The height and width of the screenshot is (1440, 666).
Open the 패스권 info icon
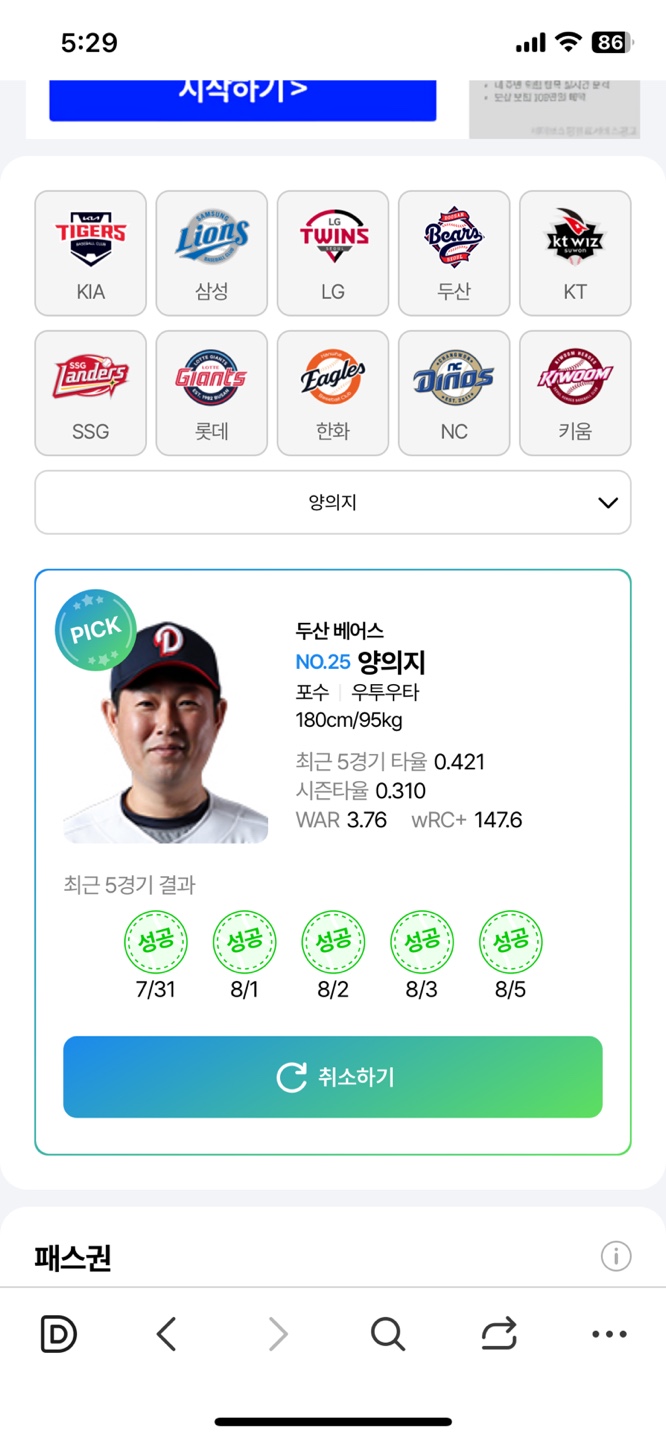[x=616, y=1256]
